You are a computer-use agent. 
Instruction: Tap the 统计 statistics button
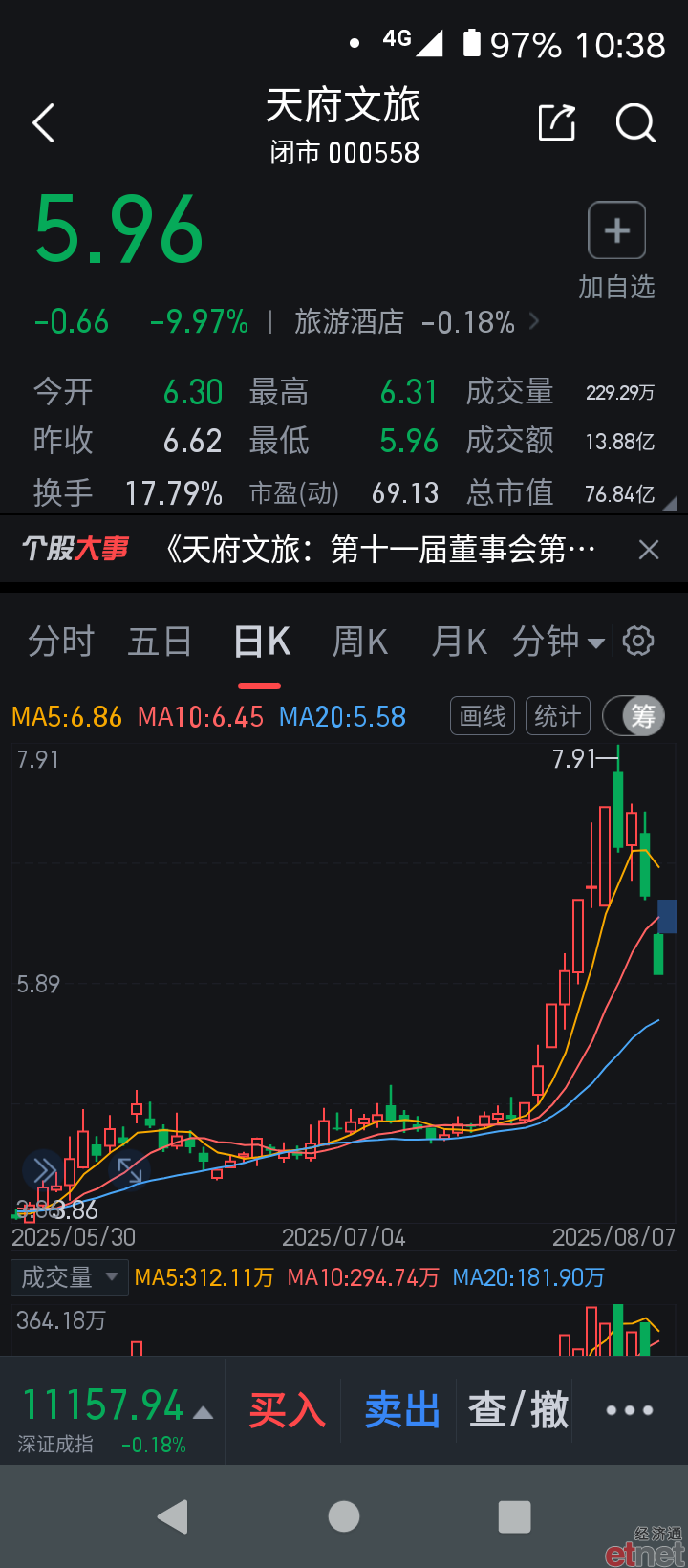click(558, 716)
